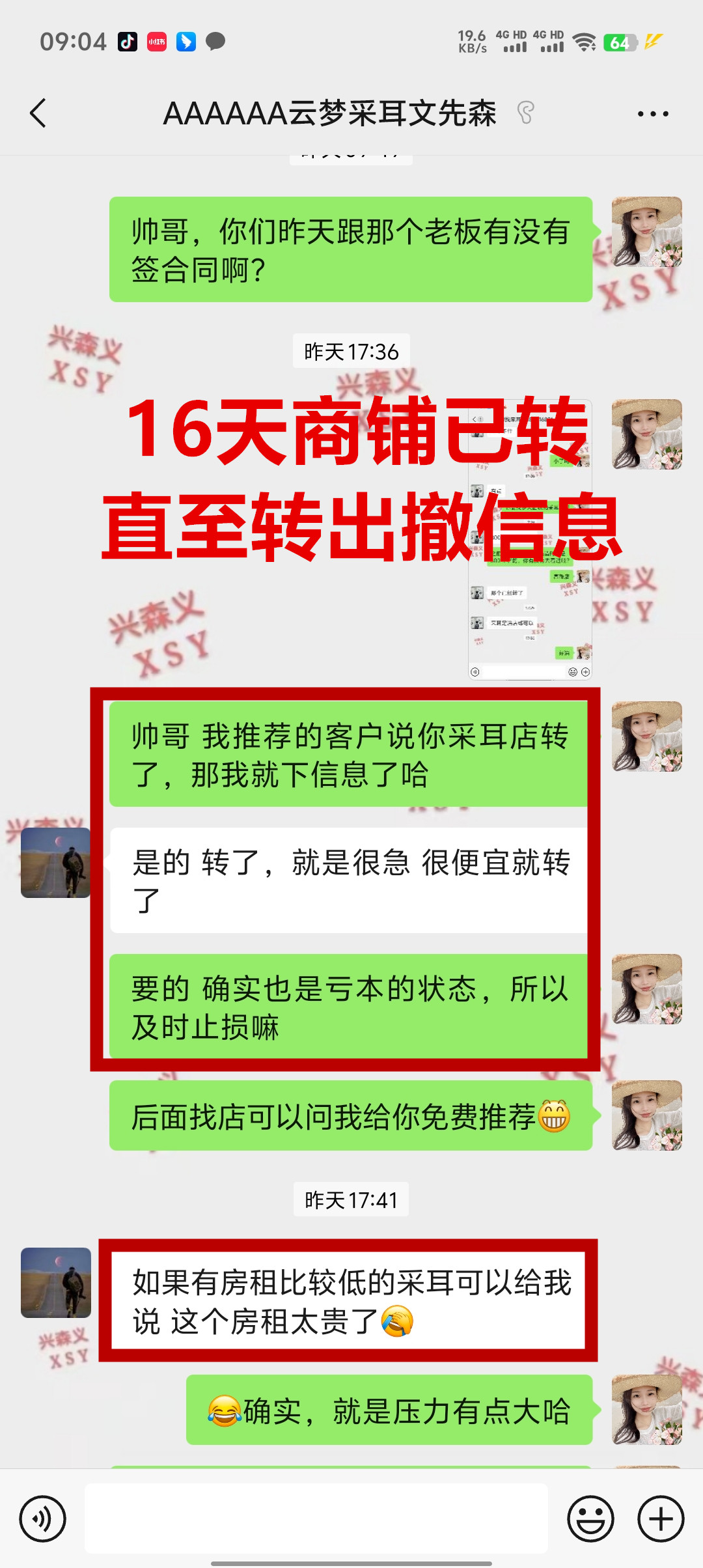Go back to the chat list
This screenshot has width=703, height=1568.
click(x=39, y=113)
